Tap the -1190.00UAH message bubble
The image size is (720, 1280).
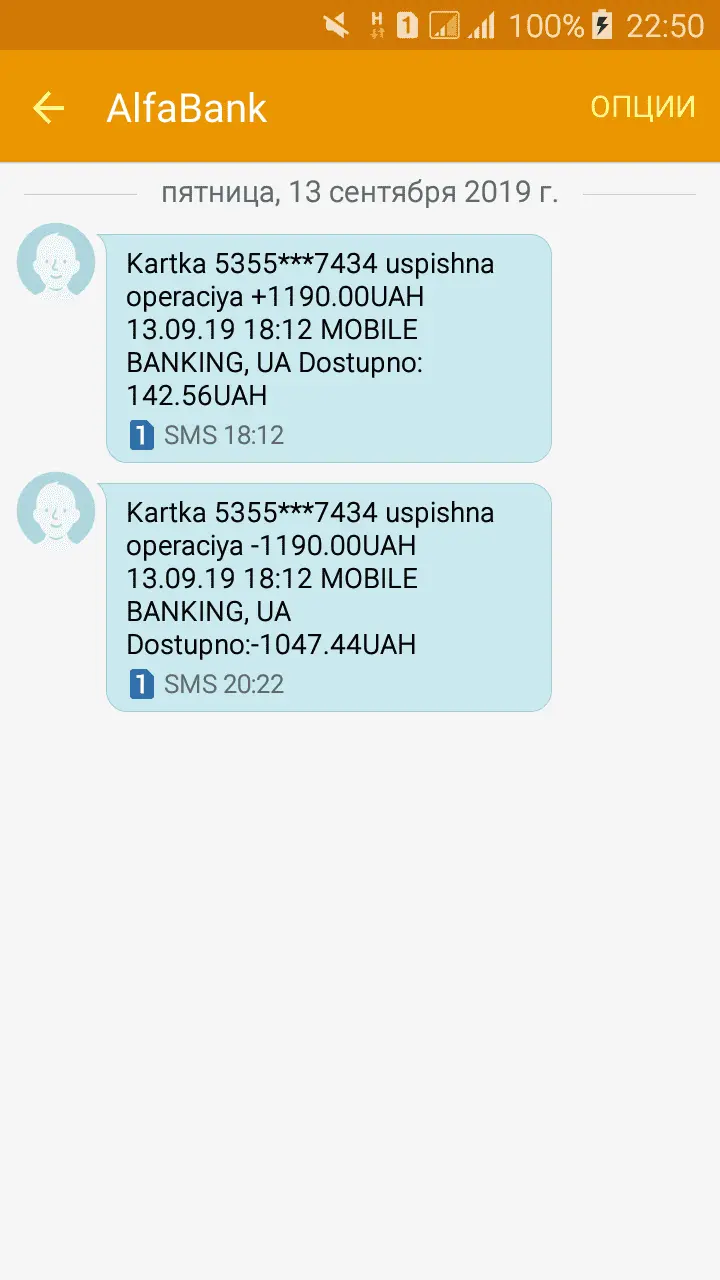pyautogui.click(x=328, y=596)
